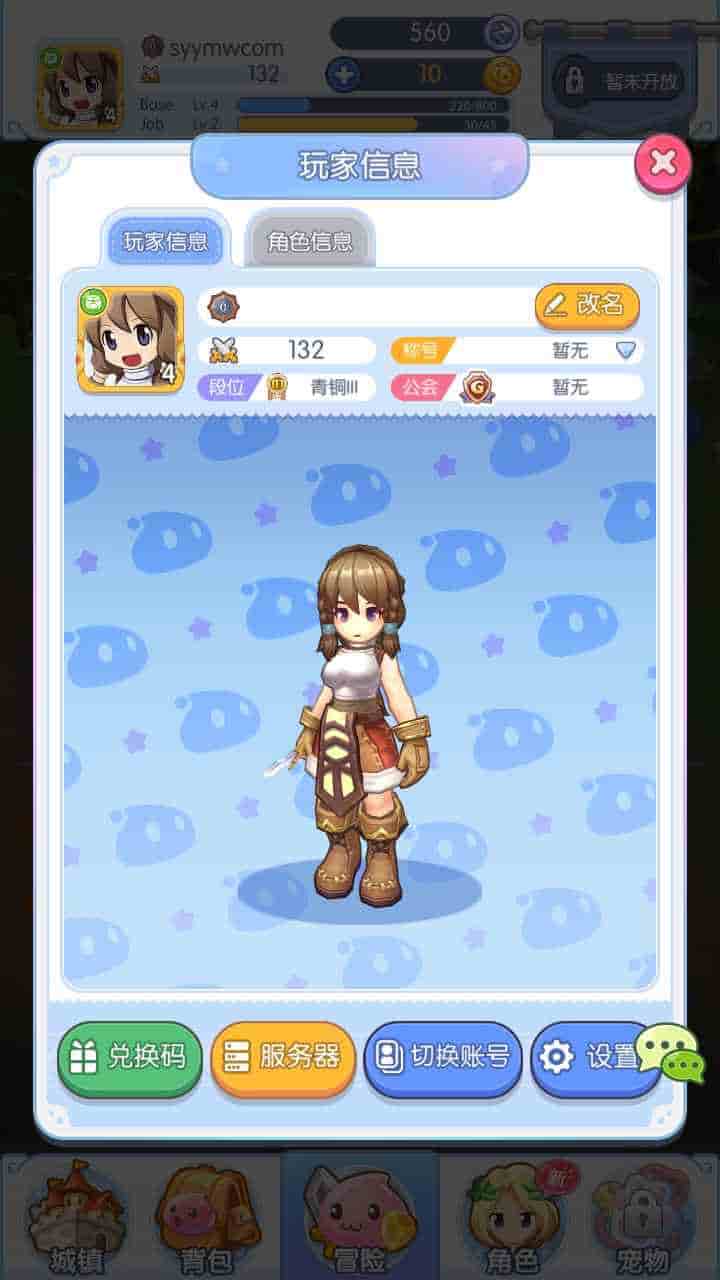Open the 兑换码 redeem code button
Screen dimensions: 720x1280
(x=130, y=1056)
